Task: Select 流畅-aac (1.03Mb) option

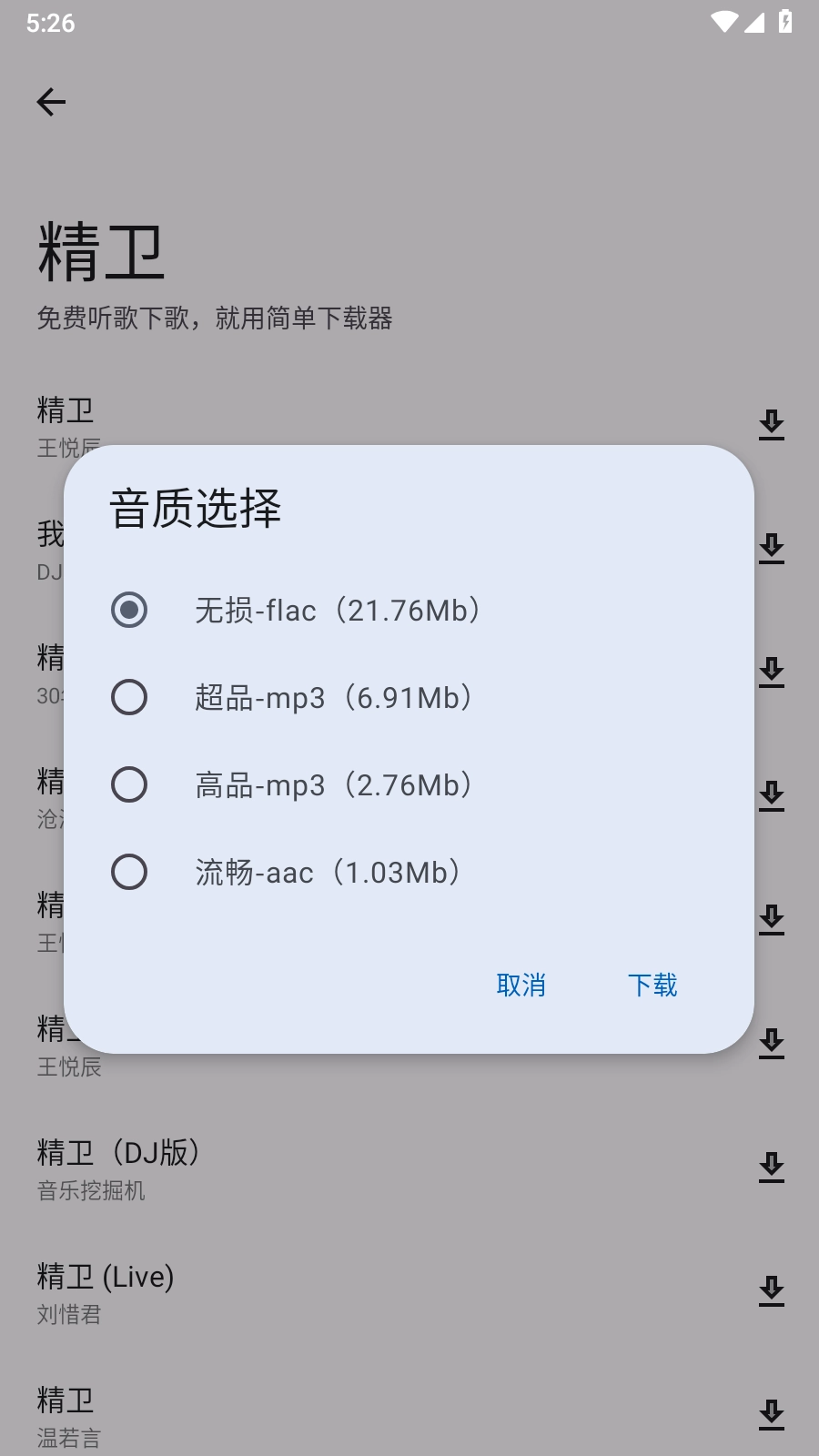Action: coord(129,872)
